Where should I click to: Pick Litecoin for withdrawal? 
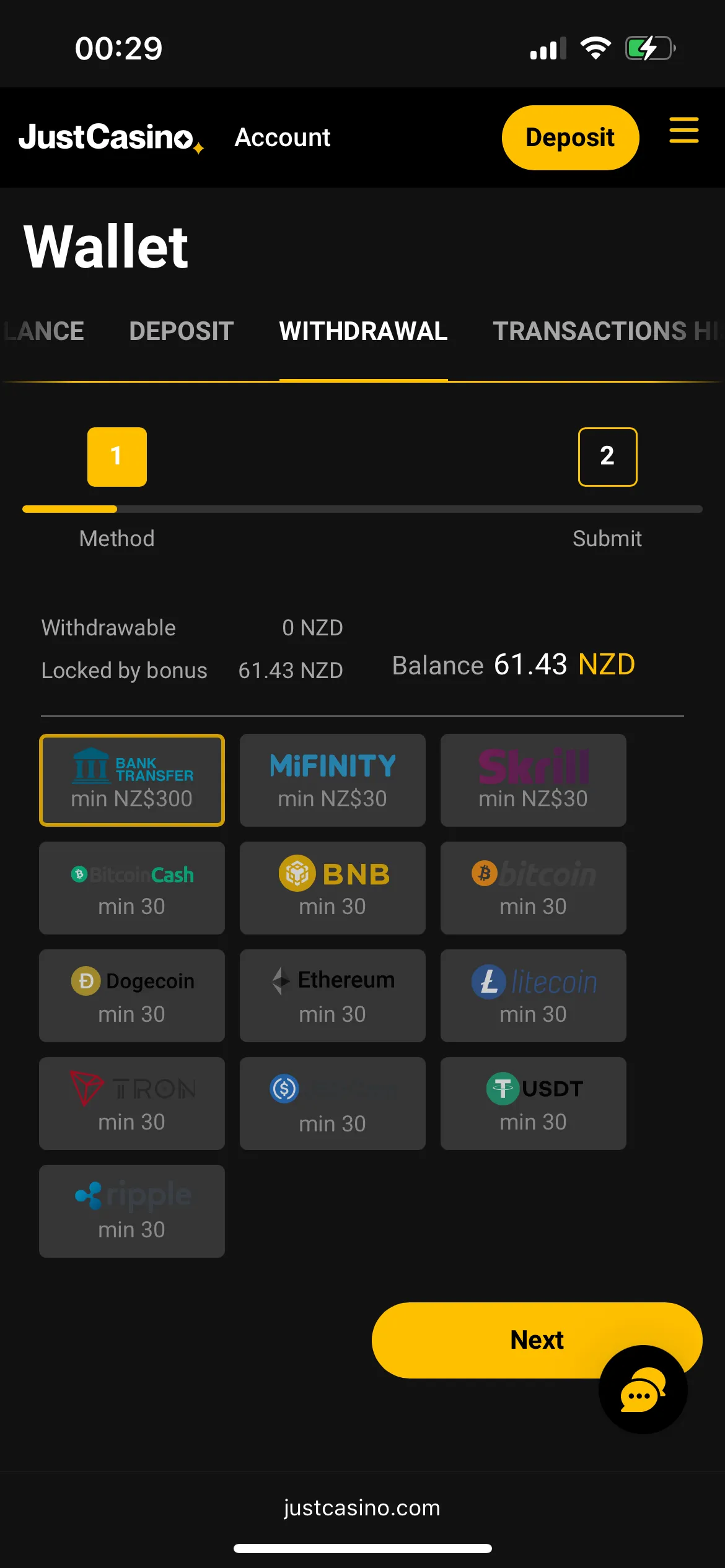pos(534,996)
